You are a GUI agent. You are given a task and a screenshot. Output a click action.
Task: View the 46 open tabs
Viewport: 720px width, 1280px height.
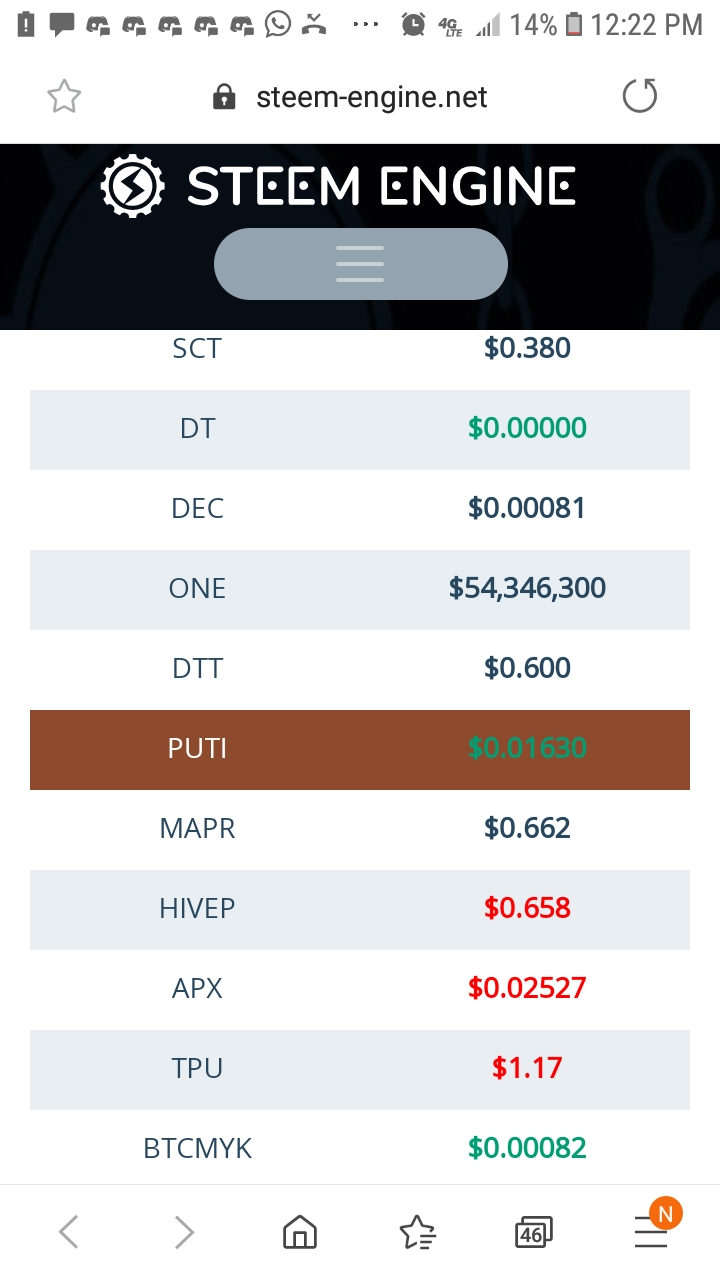click(533, 1233)
